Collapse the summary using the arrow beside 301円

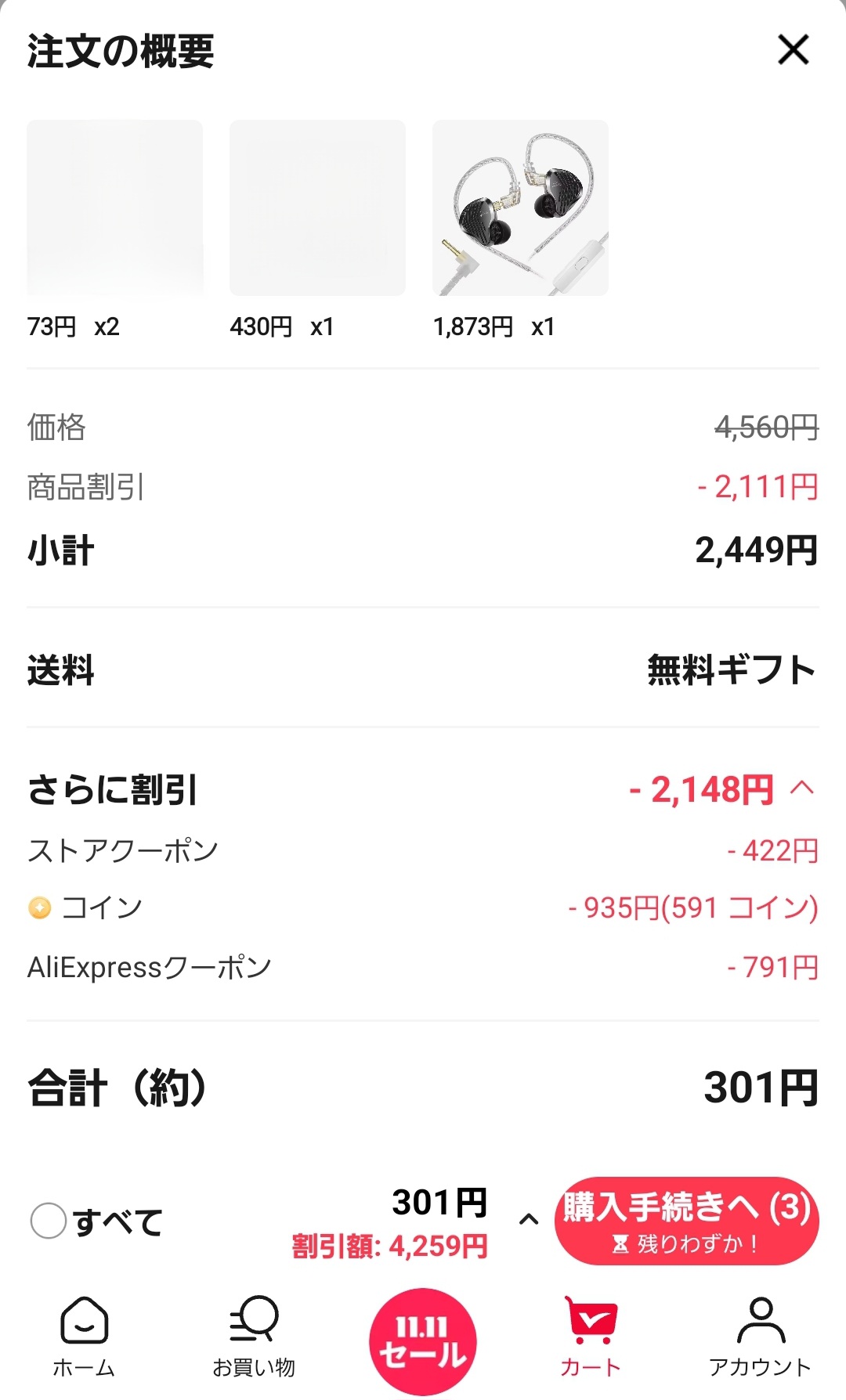529,1220
